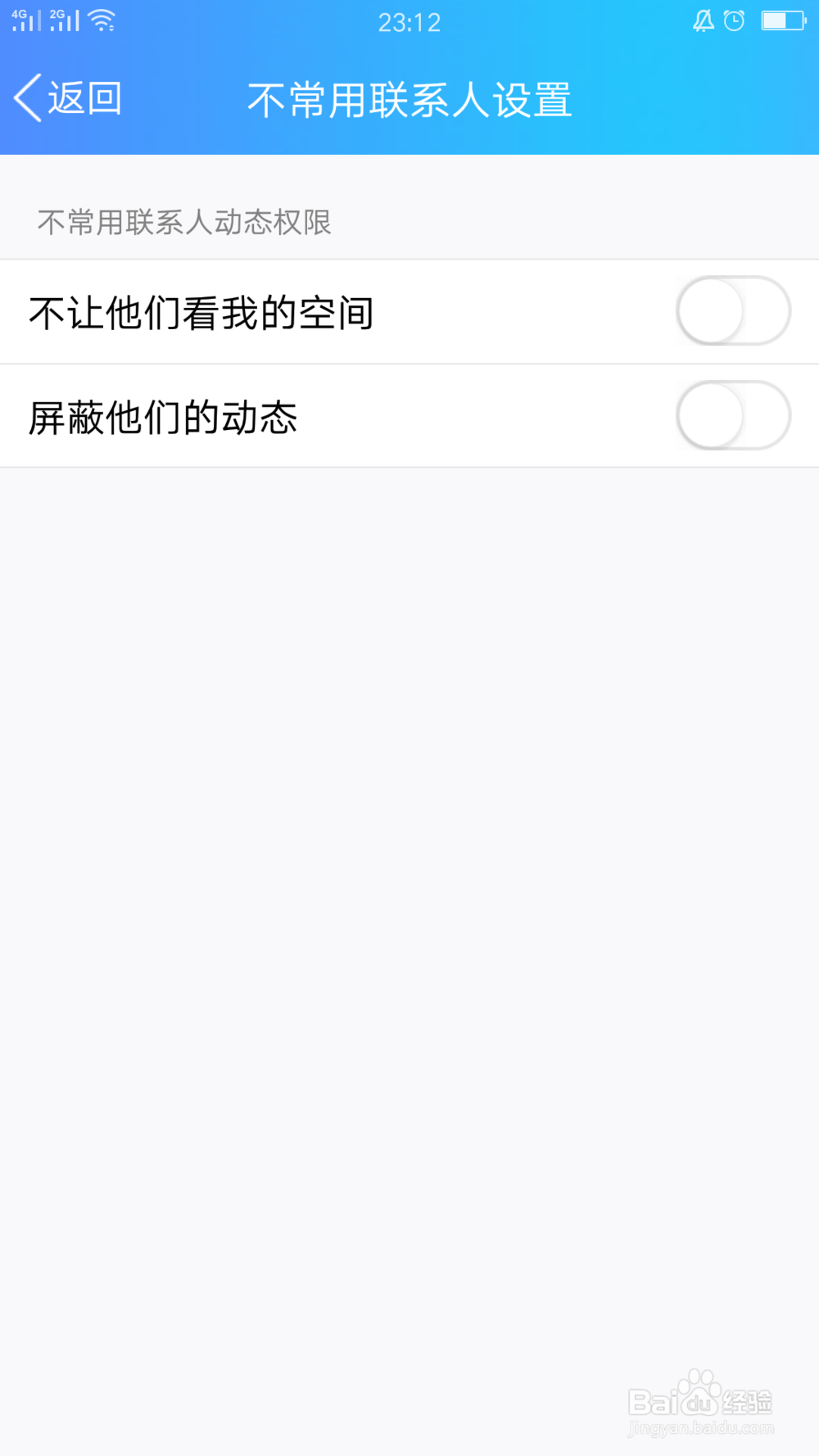Tap the 不让他们看我的空间 row label
This screenshot has height=1456, width=819.
click(201, 312)
